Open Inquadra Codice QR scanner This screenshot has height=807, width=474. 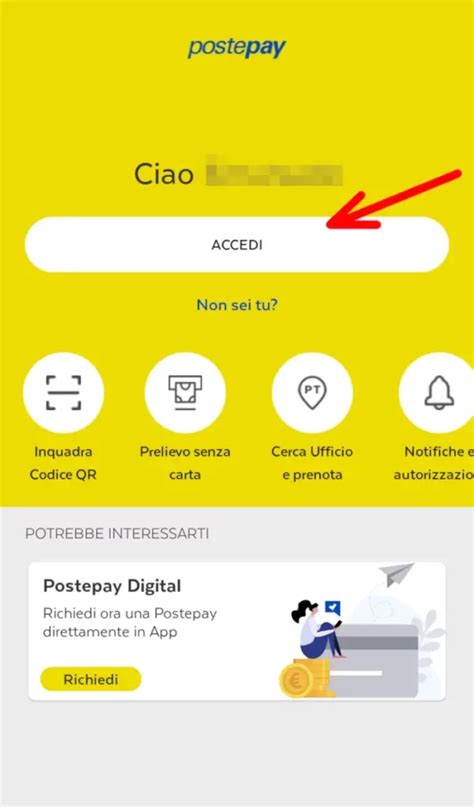(63, 393)
